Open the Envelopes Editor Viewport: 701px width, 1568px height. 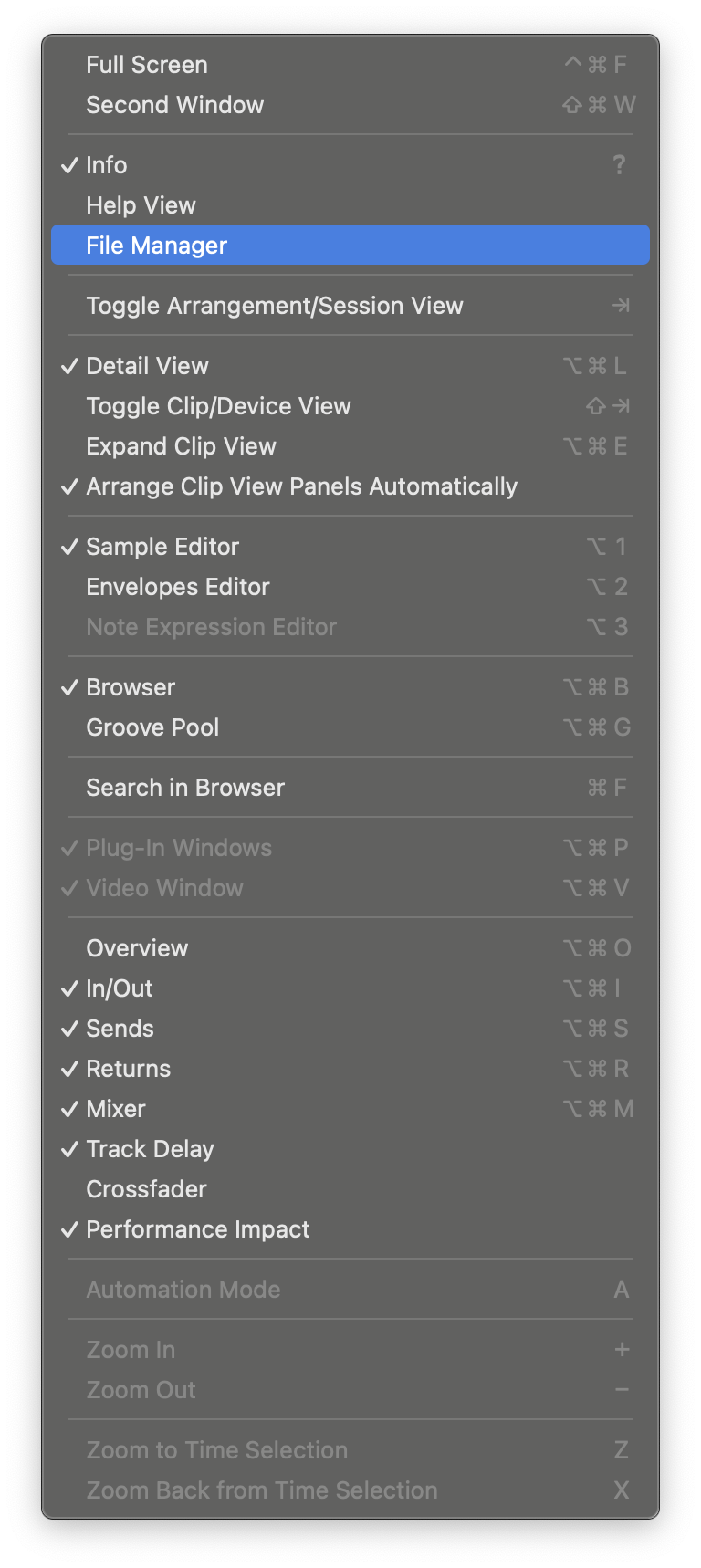[x=178, y=587]
